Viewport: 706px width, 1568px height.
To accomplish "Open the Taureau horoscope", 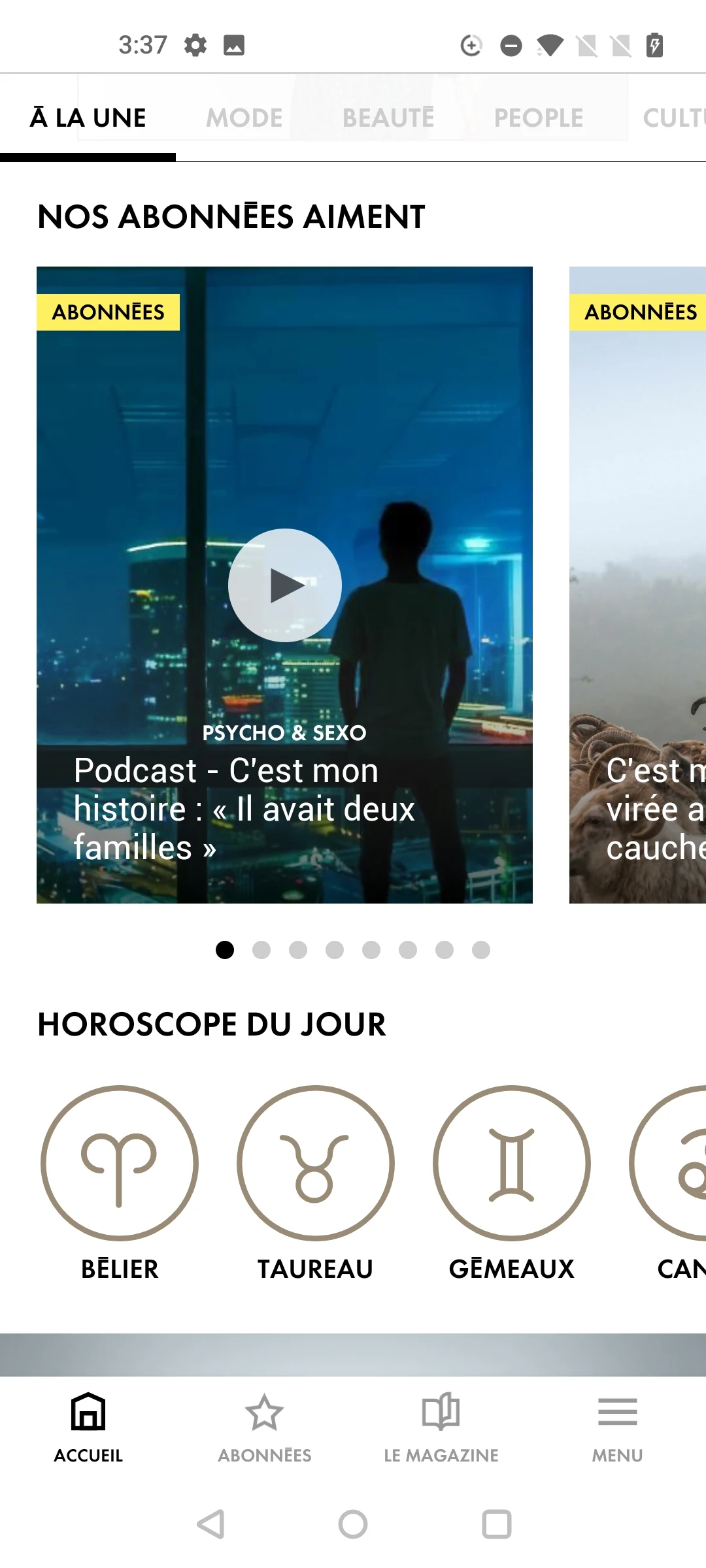I will pos(315,1183).
